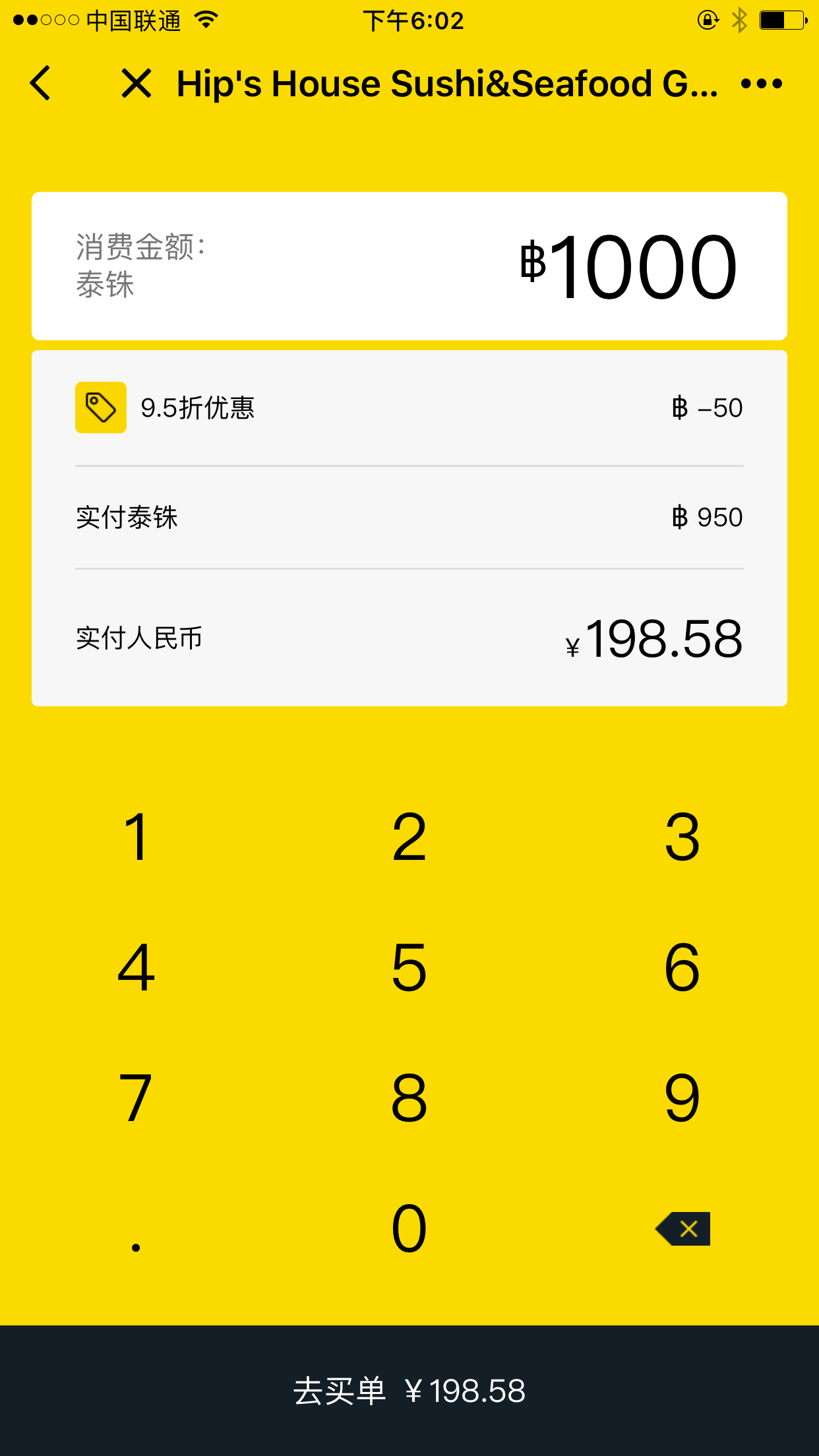Viewport: 819px width, 1456px height.
Task: Open the three-dot overflow menu
Action: pos(761,84)
